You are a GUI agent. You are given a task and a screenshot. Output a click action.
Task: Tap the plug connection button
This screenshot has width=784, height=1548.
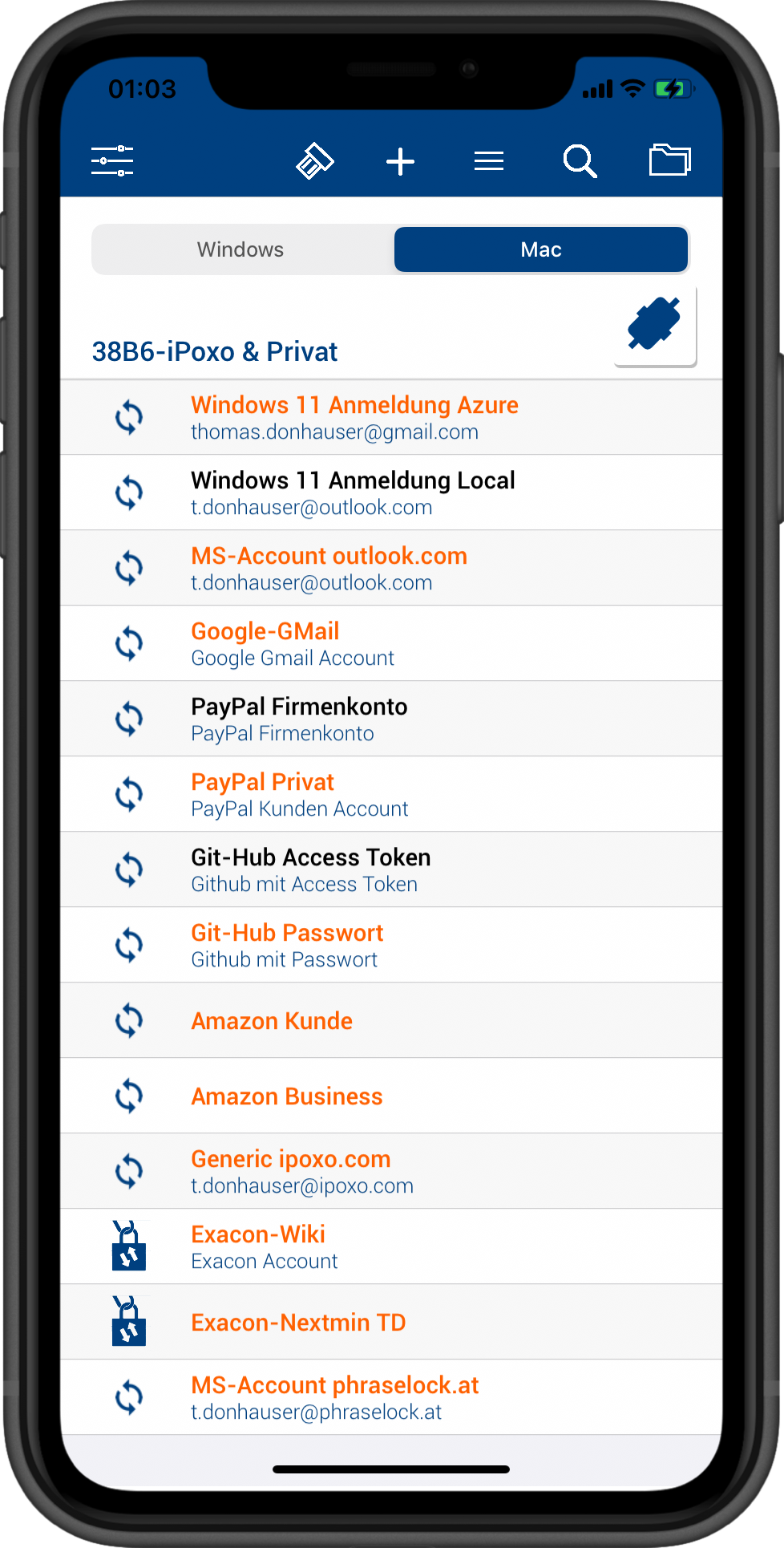(x=654, y=324)
